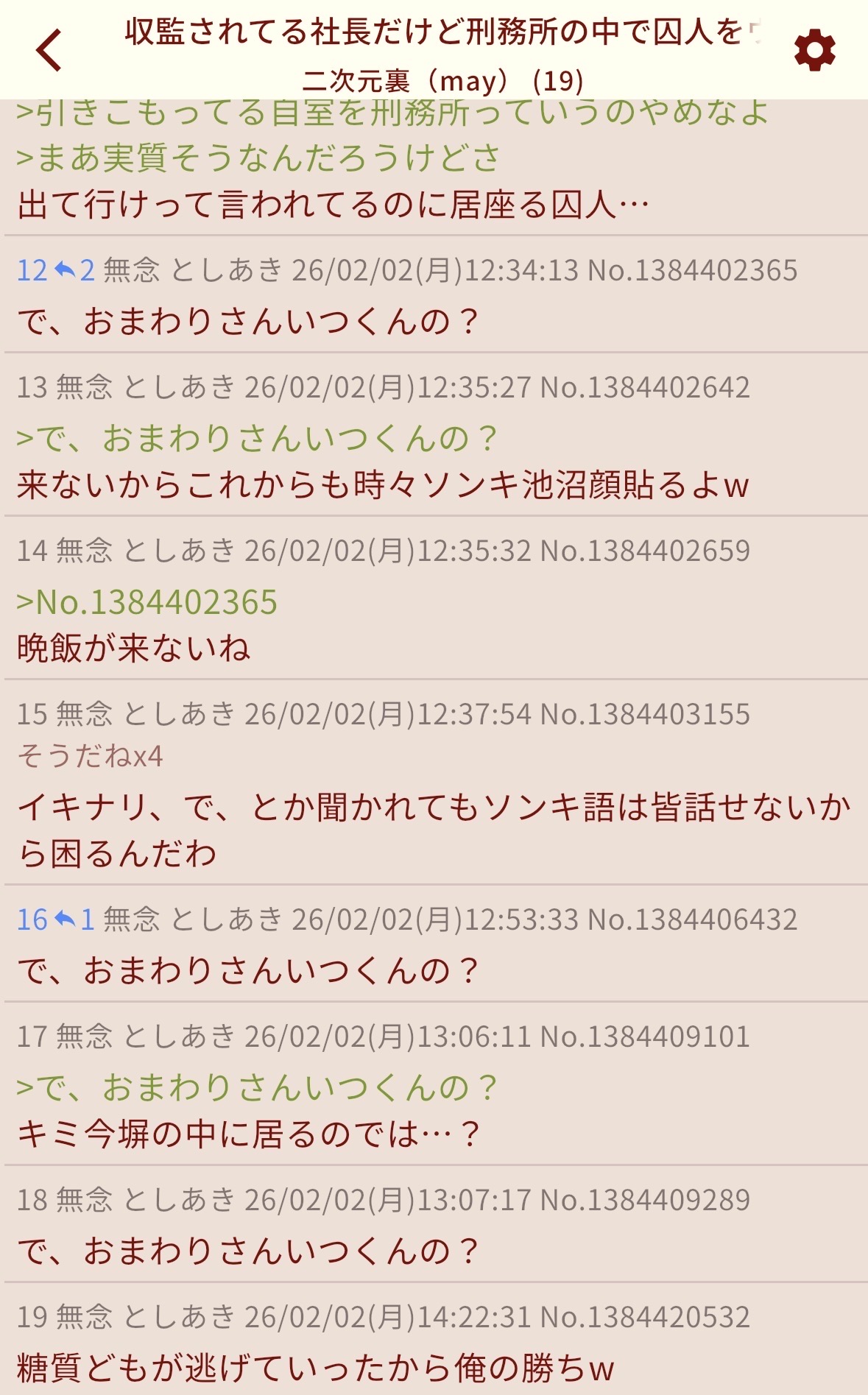Select post number No.1384409101
Screen dimensions: 868x1395
pyautogui.click(x=645, y=1037)
